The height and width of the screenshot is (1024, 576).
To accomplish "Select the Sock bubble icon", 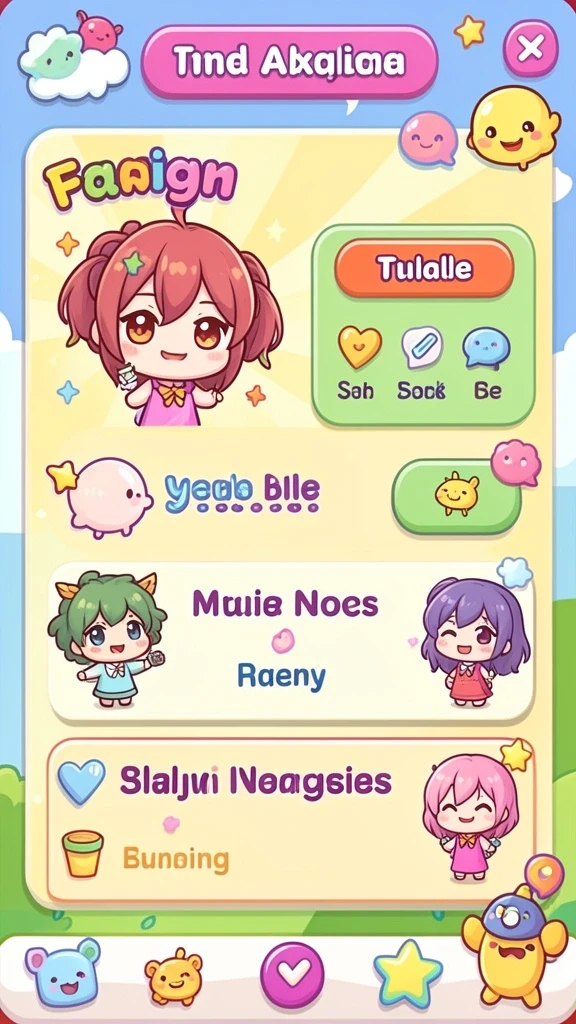I will coord(421,347).
